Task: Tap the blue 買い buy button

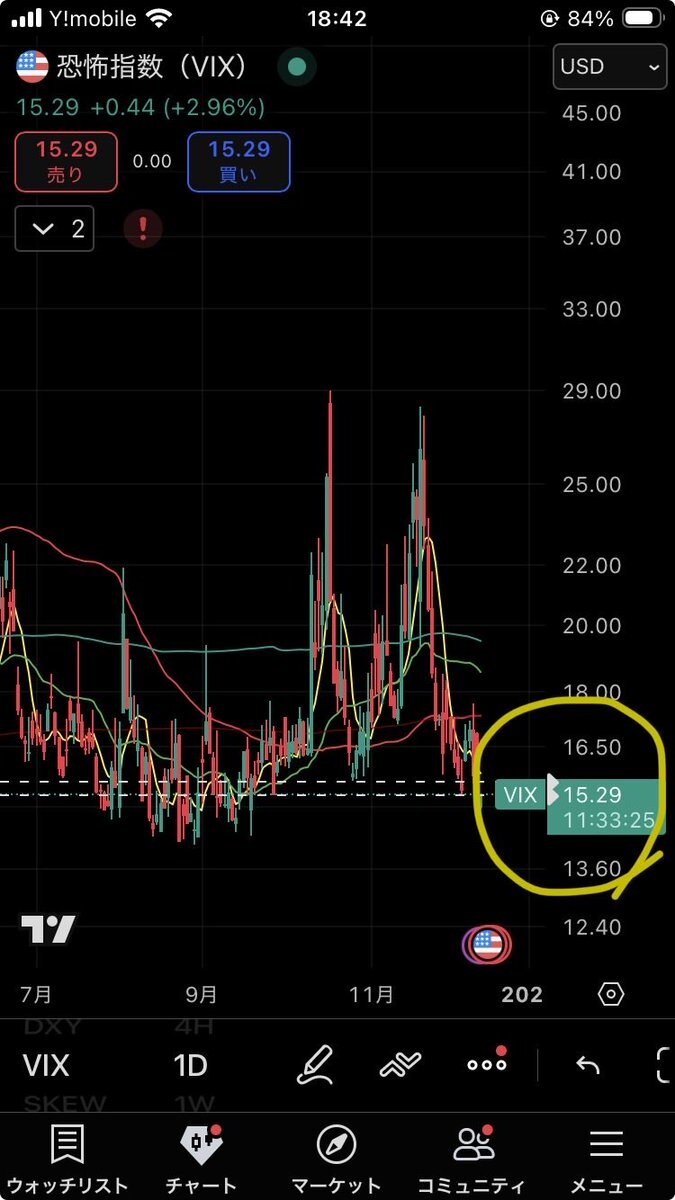Action: point(239,162)
